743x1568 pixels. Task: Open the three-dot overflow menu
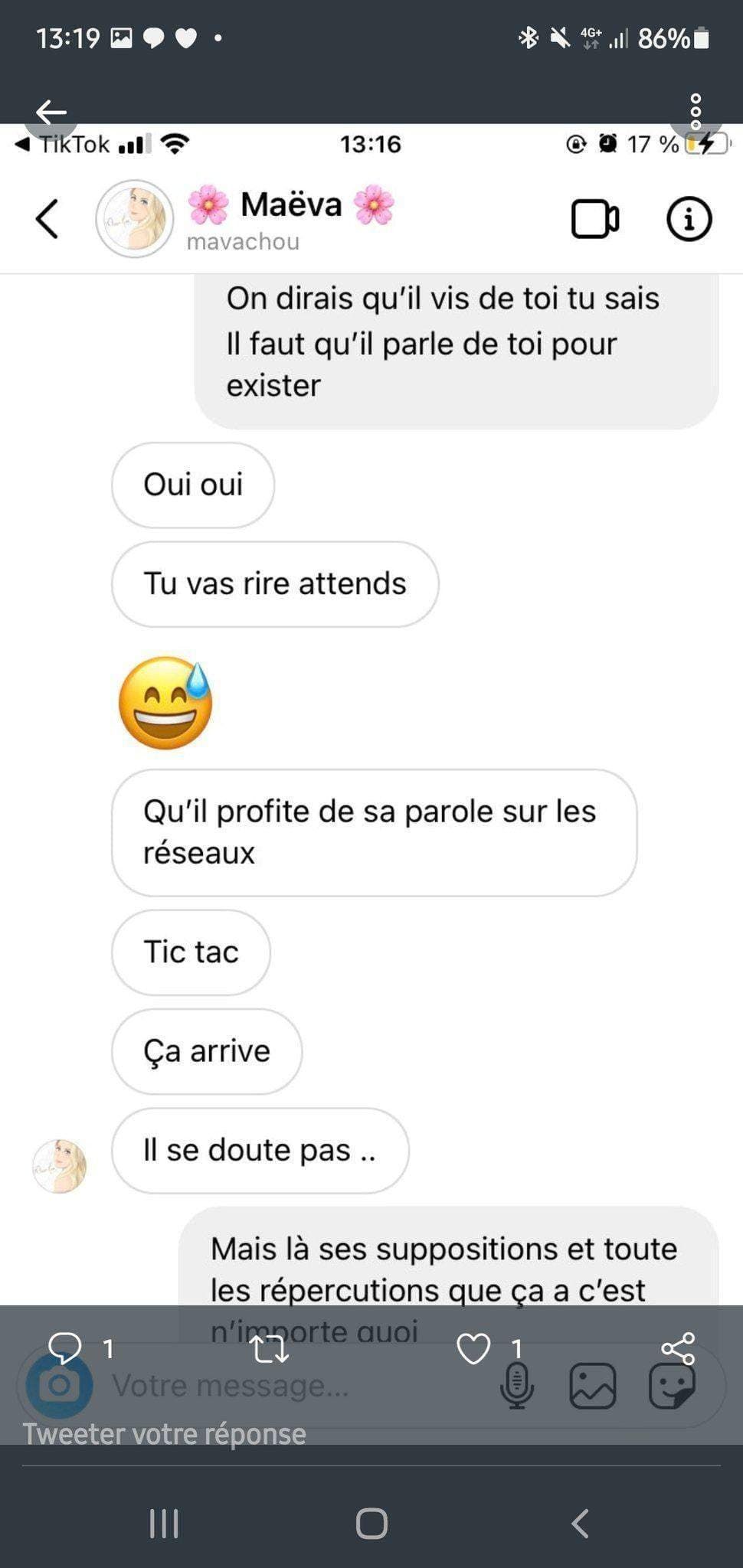(696, 113)
